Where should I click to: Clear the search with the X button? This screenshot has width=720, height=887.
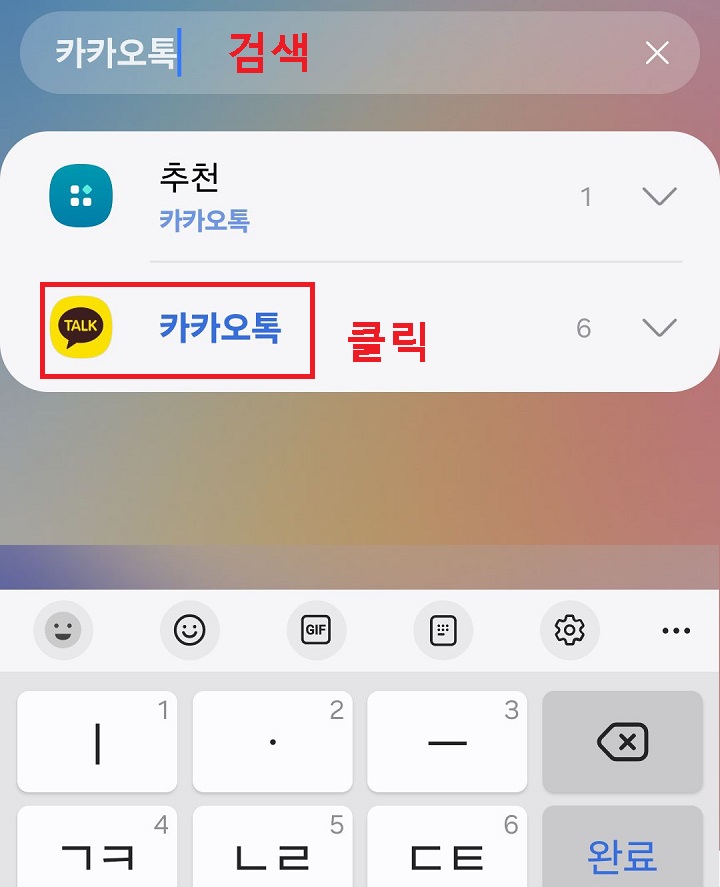coord(657,53)
